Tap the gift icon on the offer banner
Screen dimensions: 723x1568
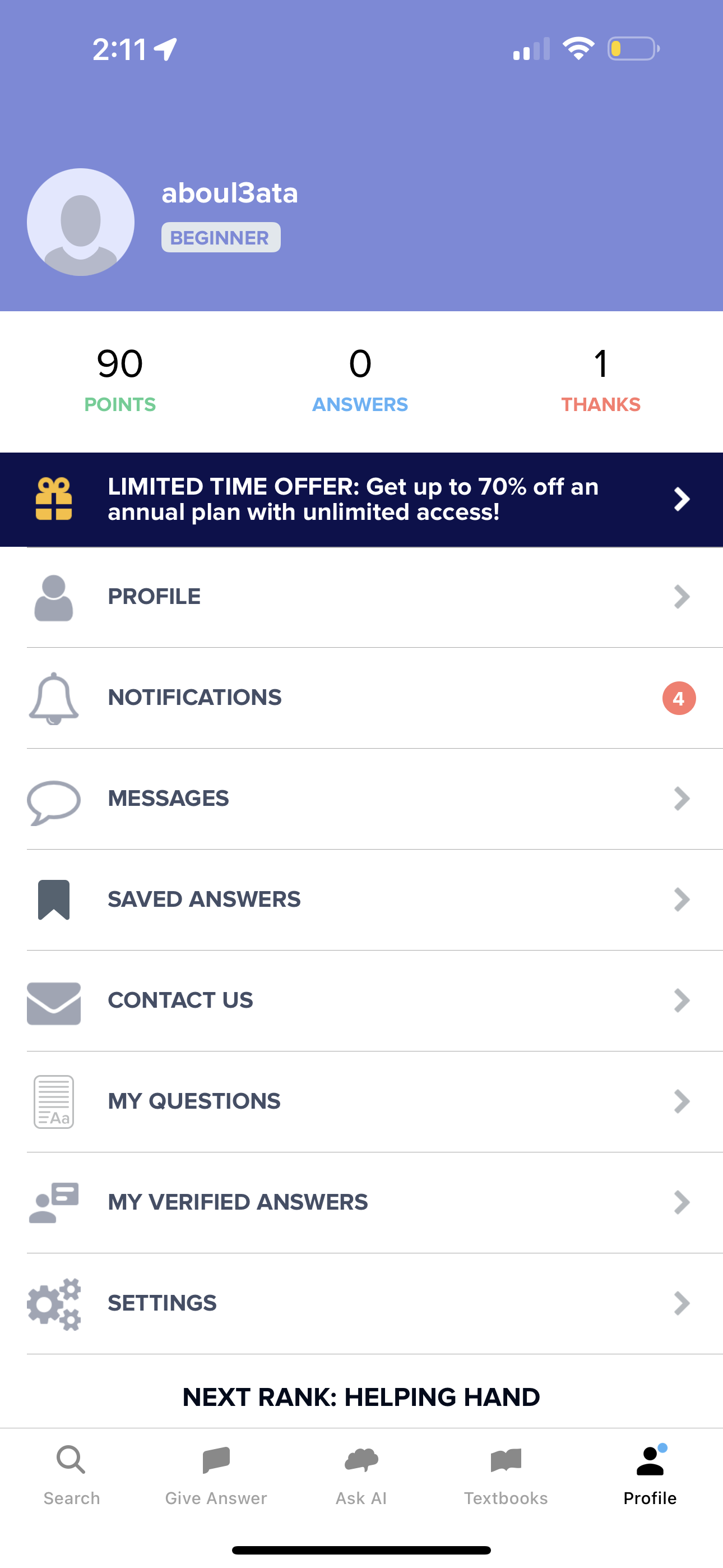click(54, 499)
